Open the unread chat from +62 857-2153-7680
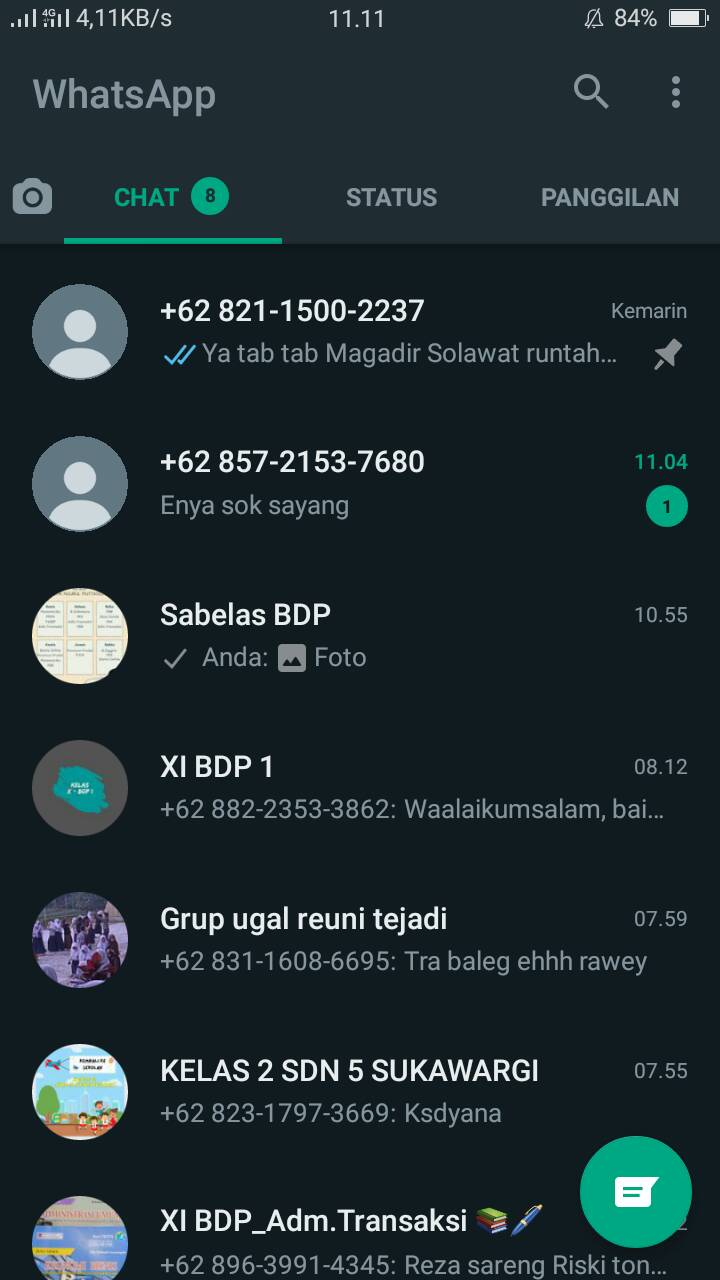 (360, 484)
